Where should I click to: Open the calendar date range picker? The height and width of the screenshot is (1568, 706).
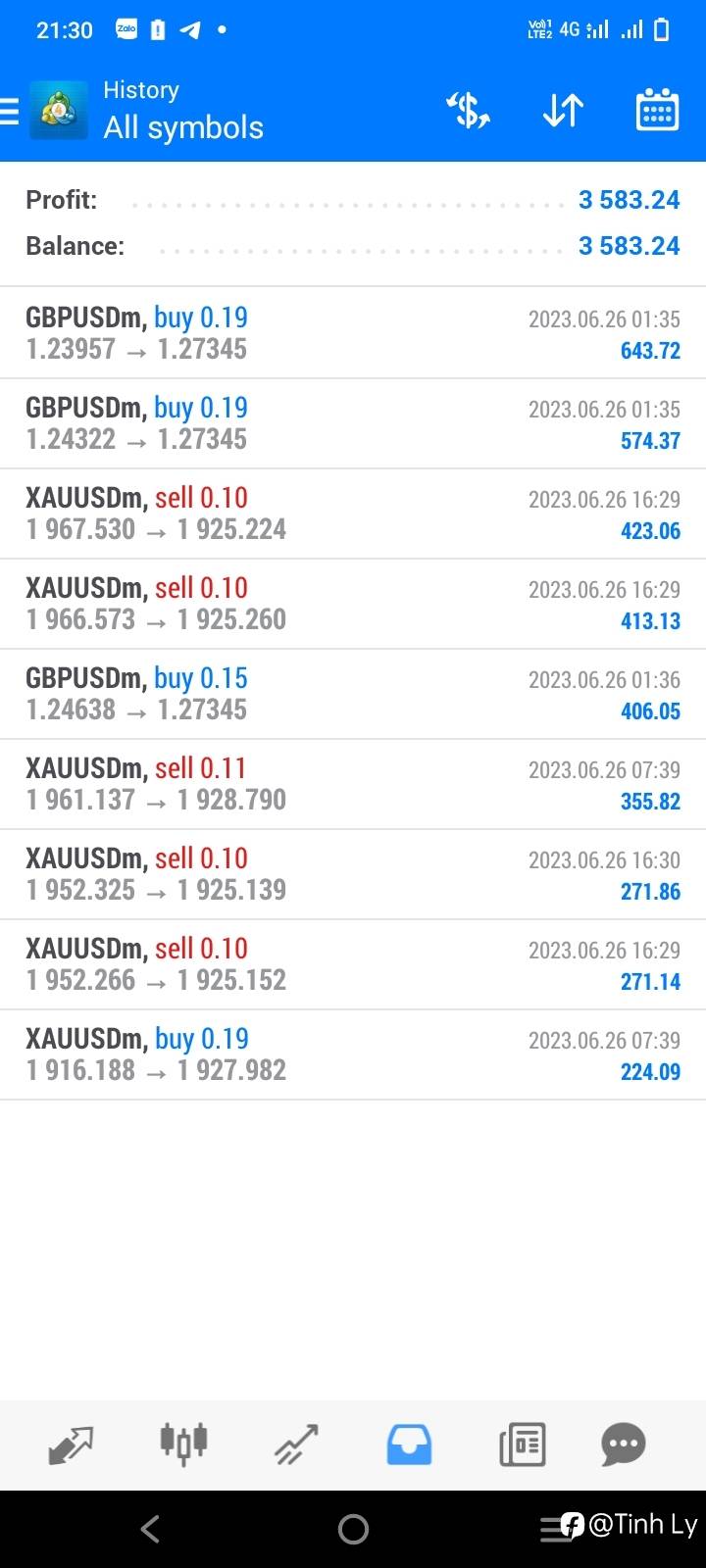click(657, 110)
